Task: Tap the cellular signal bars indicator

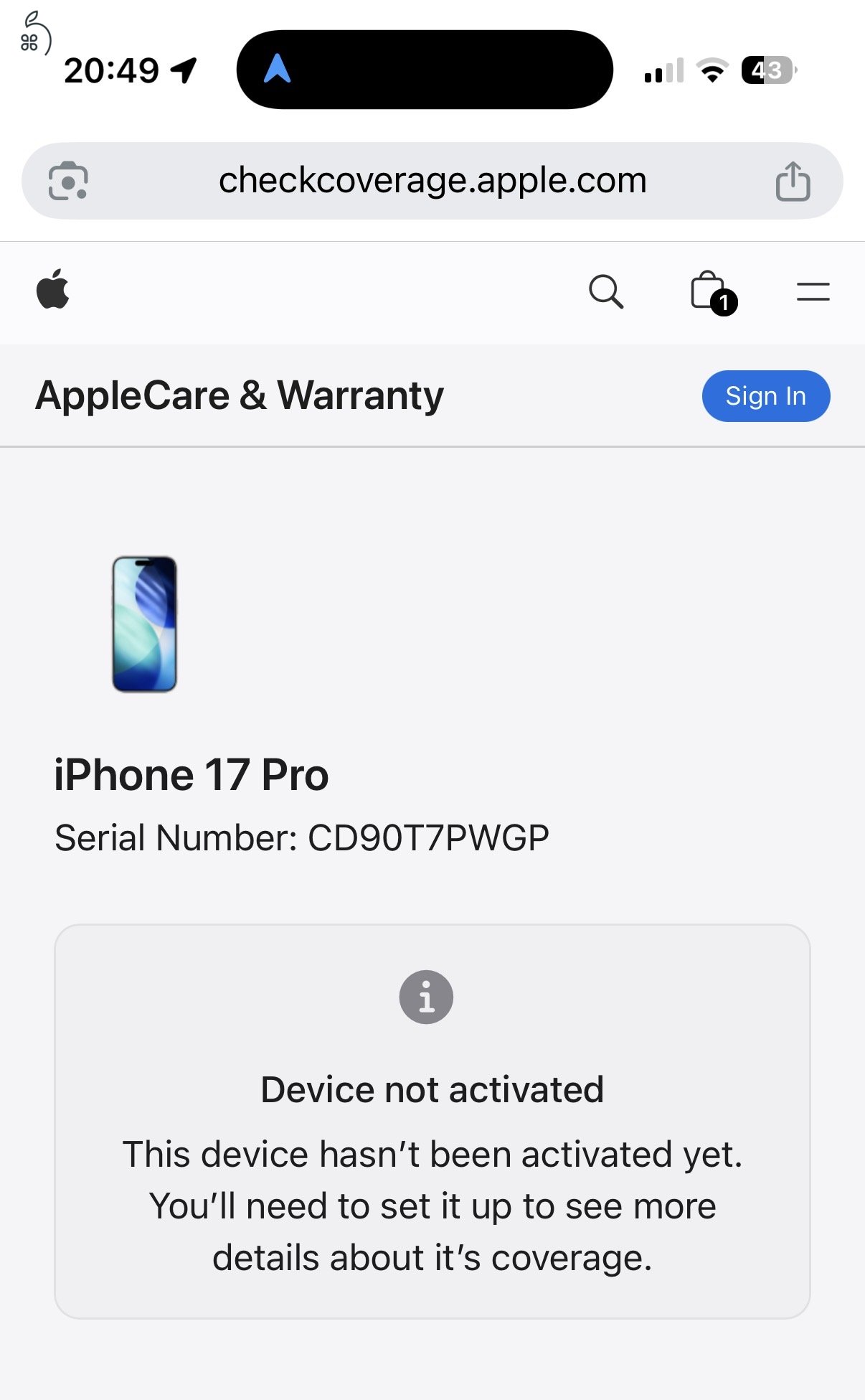Action: [663, 70]
